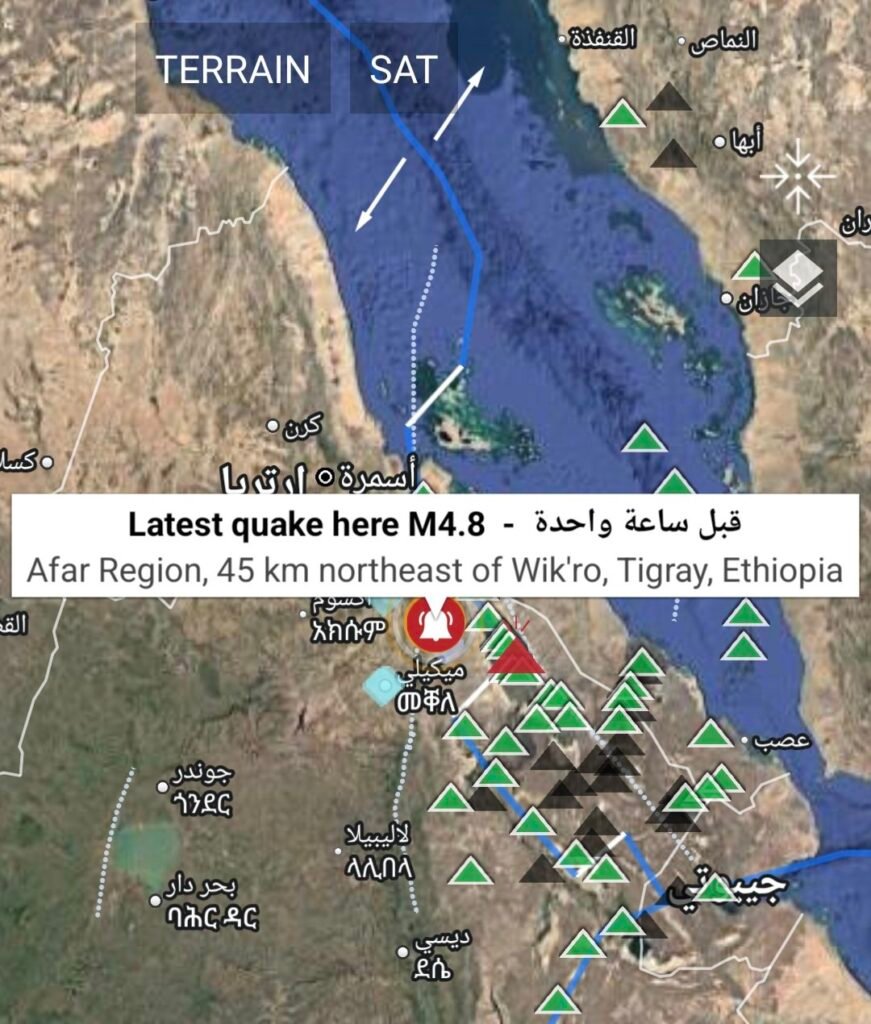Switch map to SAT view
This screenshot has height=1024, width=871.
click(403, 70)
